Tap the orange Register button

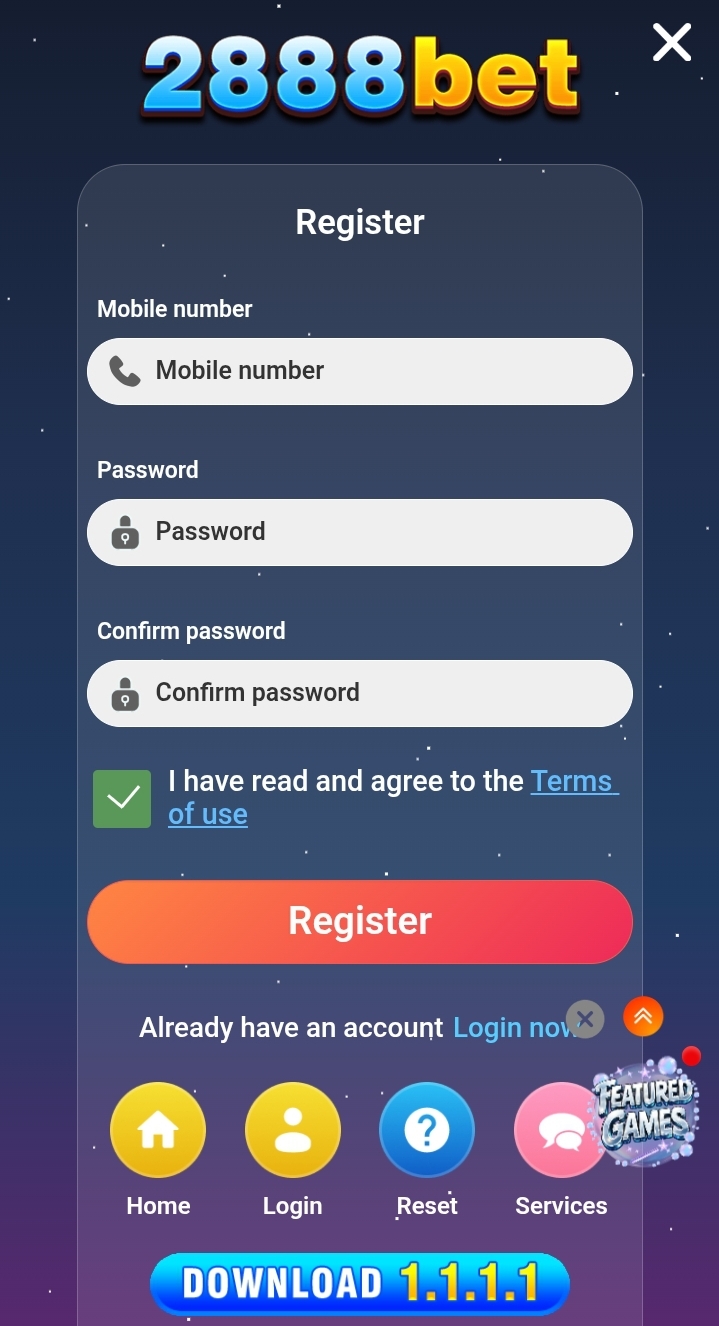click(x=360, y=921)
